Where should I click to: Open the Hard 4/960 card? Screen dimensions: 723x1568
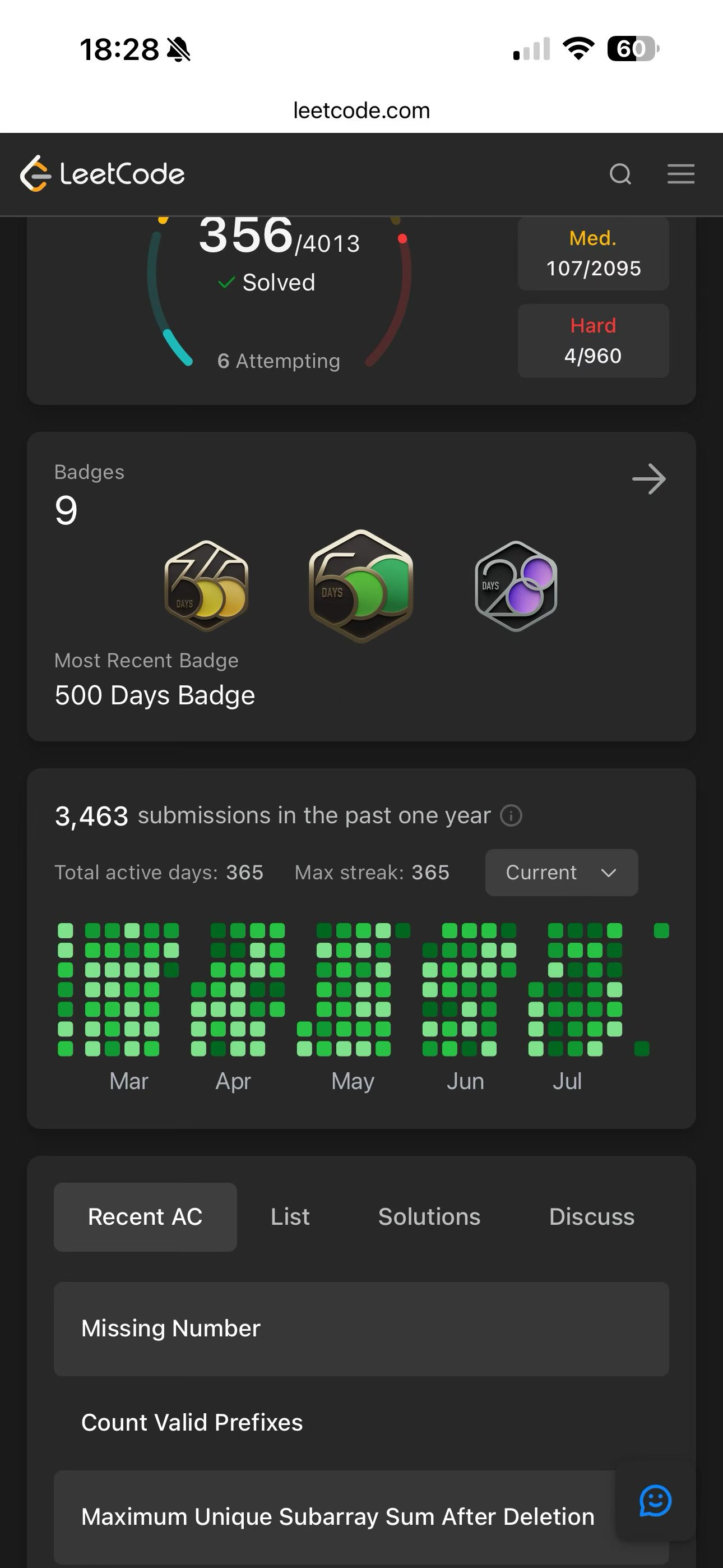coord(594,341)
